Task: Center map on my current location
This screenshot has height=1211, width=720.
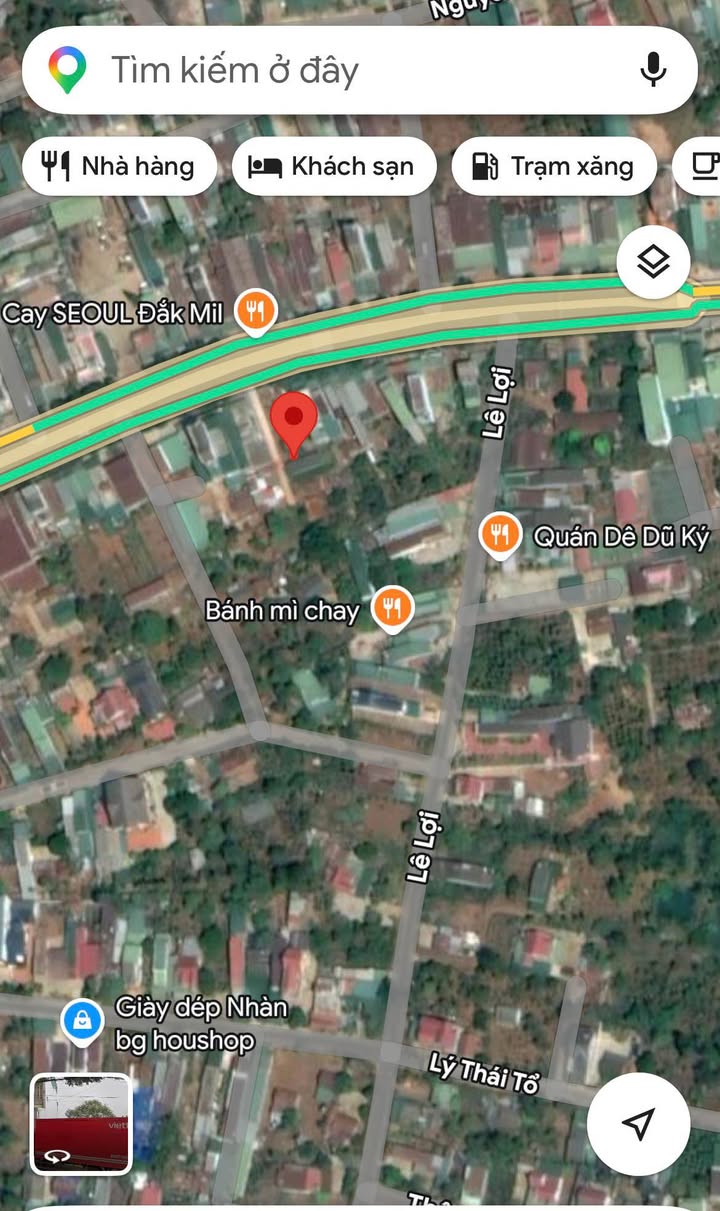Action: pos(638,1123)
